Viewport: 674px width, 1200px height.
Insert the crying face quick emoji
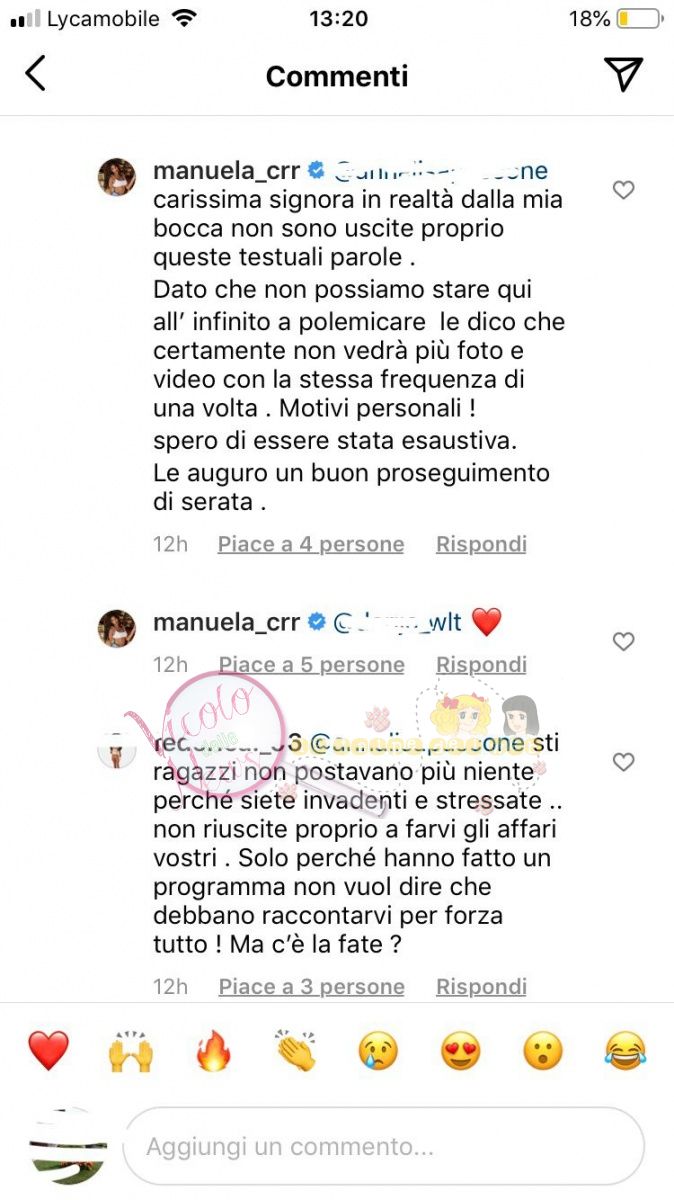378,1051
